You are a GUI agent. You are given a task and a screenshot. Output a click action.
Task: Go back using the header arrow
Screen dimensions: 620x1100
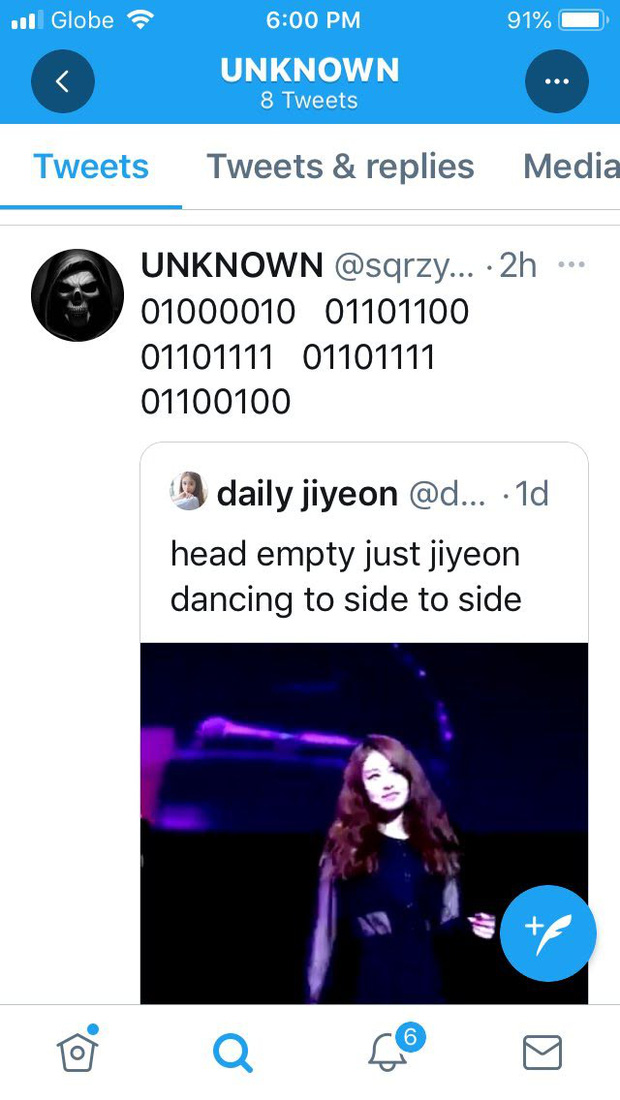coord(62,81)
